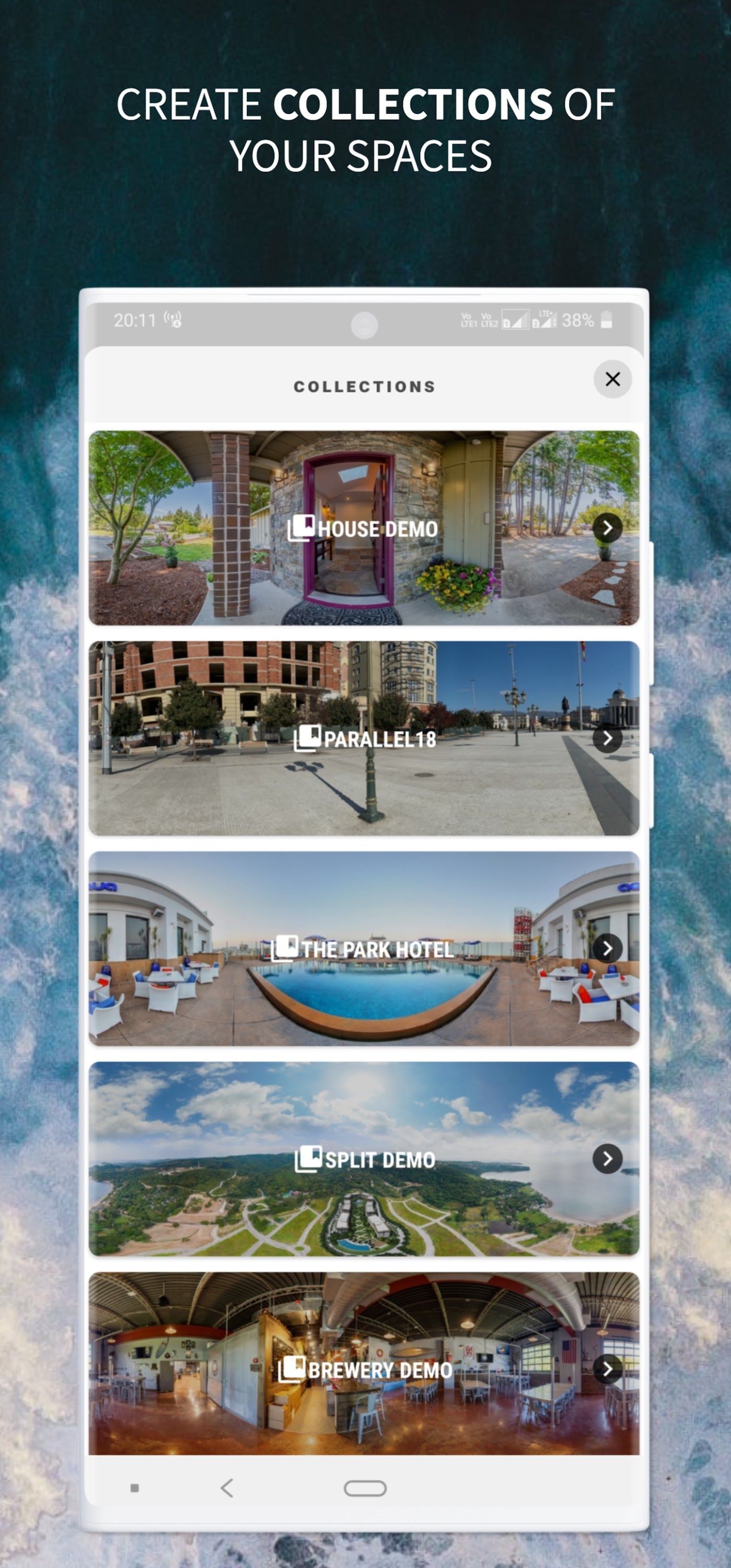The width and height of the screenshot is (731, 1568).
Task: Tap the recents square in the navigation bar
Action: 133,1486
